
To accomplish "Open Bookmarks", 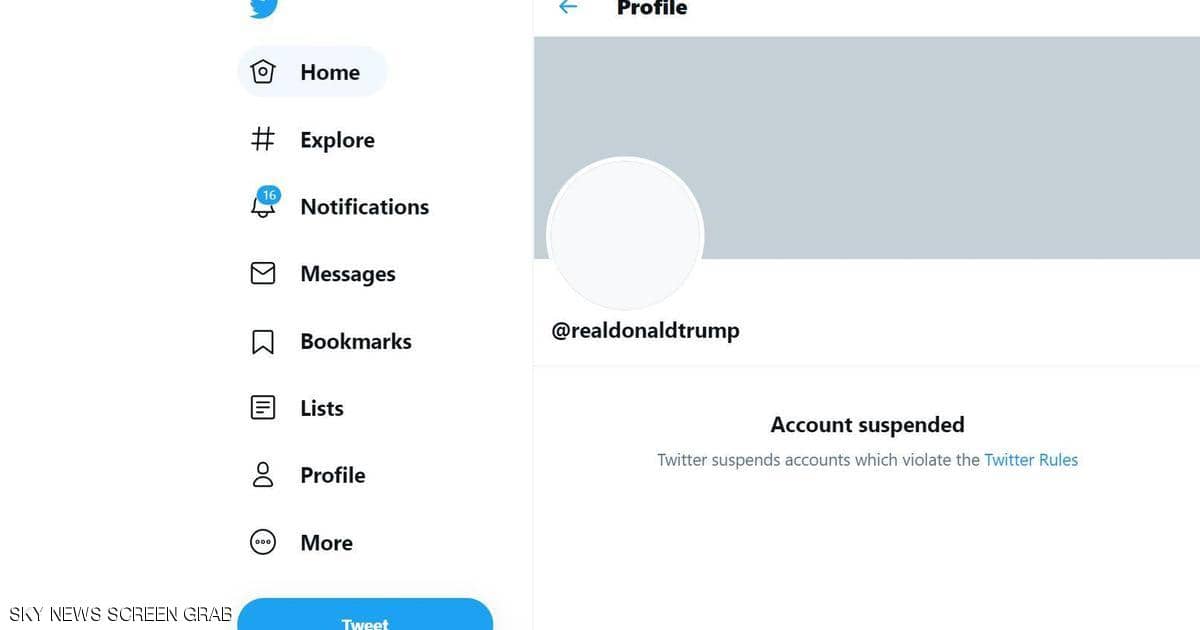I will point(331,341).
